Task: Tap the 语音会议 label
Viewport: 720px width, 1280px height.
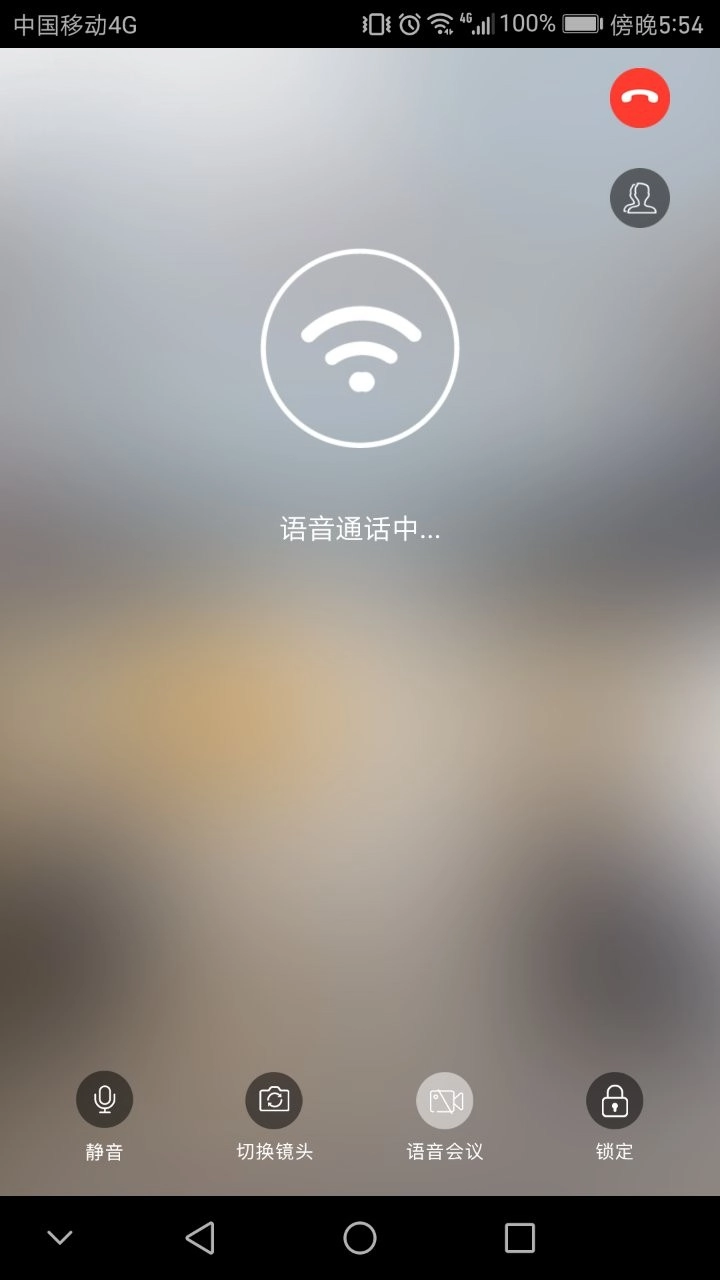Action: (444, 1151)
